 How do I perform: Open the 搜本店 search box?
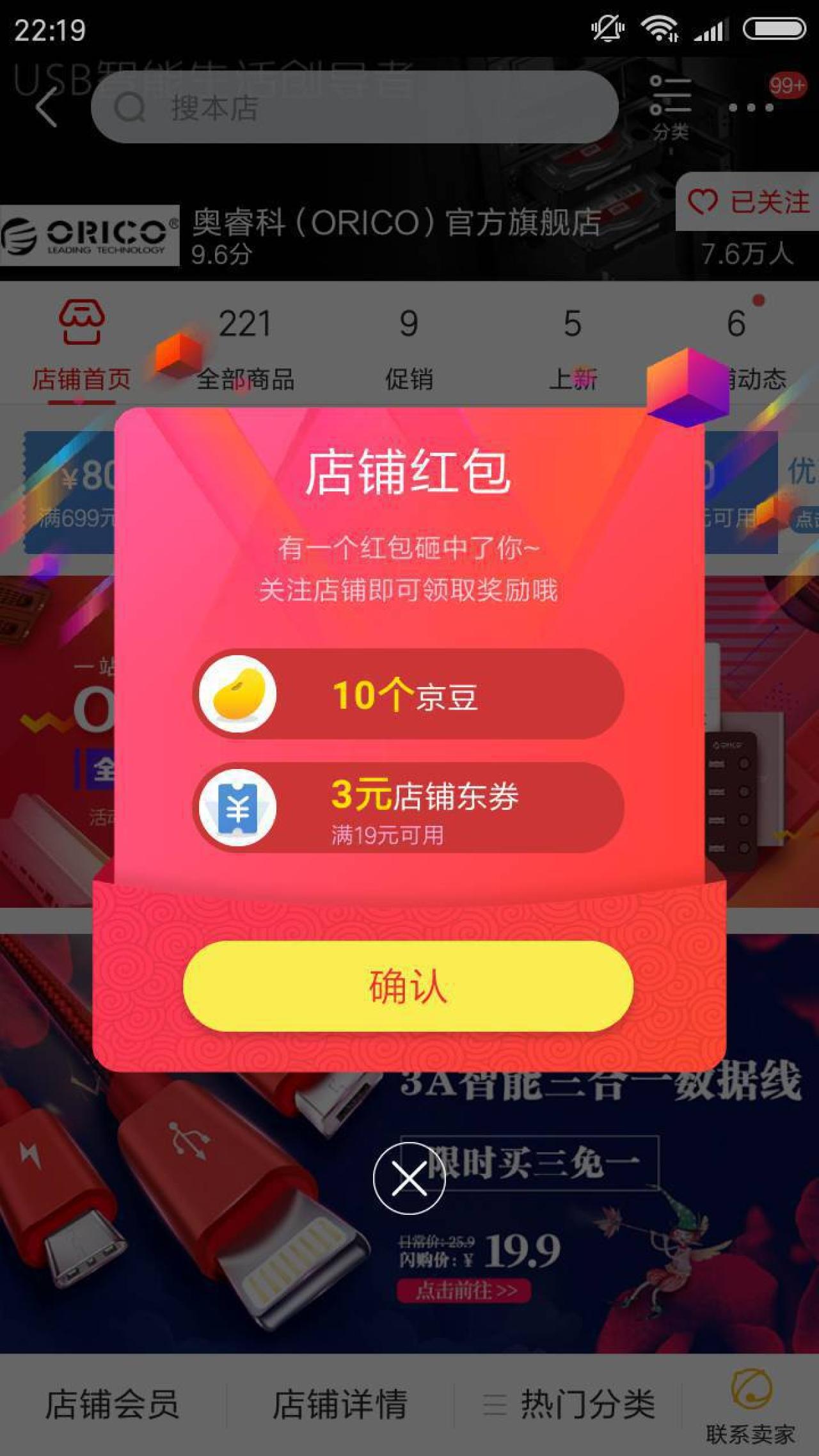click(354, 107)
